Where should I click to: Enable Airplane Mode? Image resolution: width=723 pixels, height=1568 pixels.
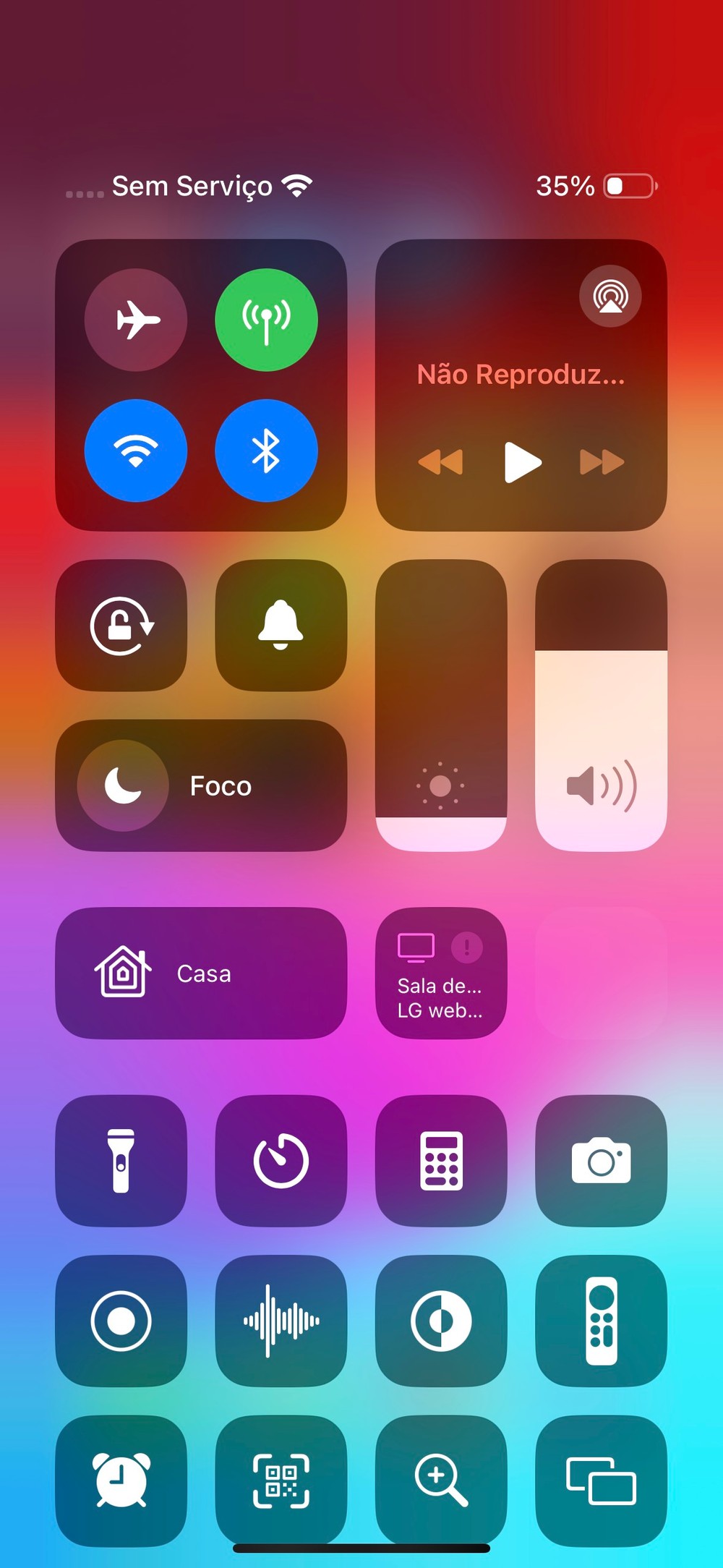coord(136,320)
